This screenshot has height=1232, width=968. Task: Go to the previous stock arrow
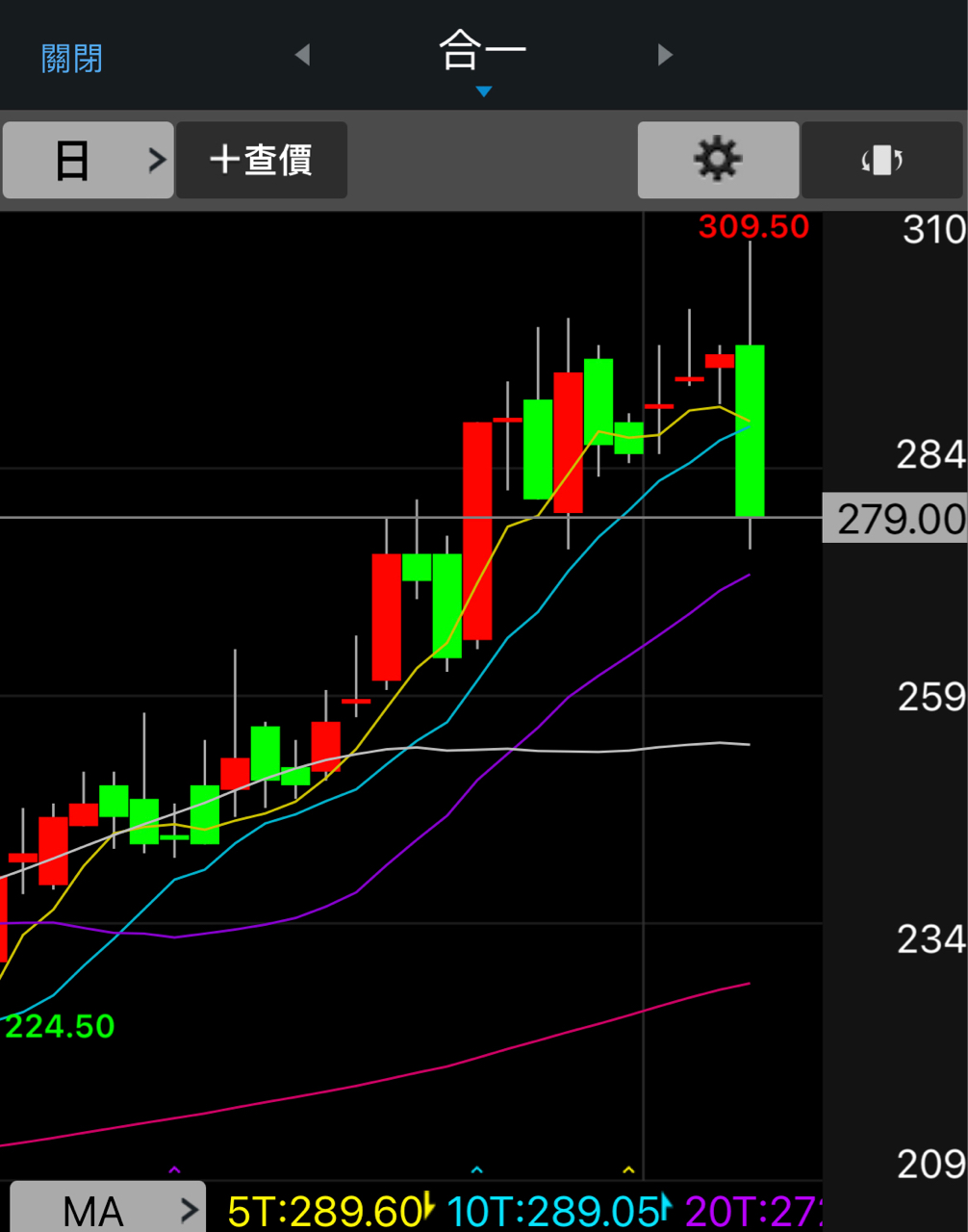pyautogui.click(x=302, y=55)
